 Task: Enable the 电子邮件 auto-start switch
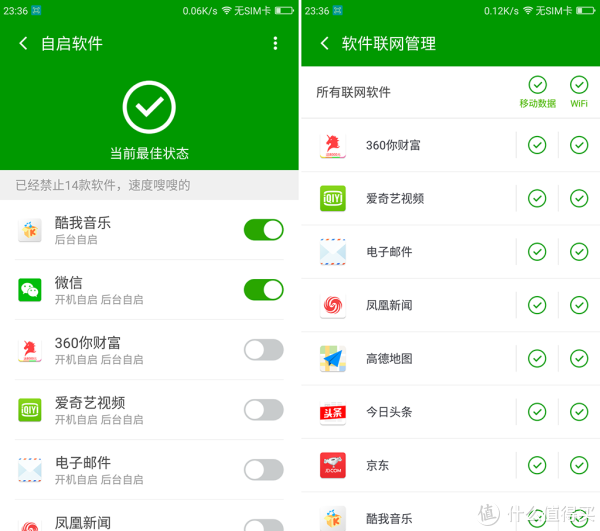coord(264,470)
